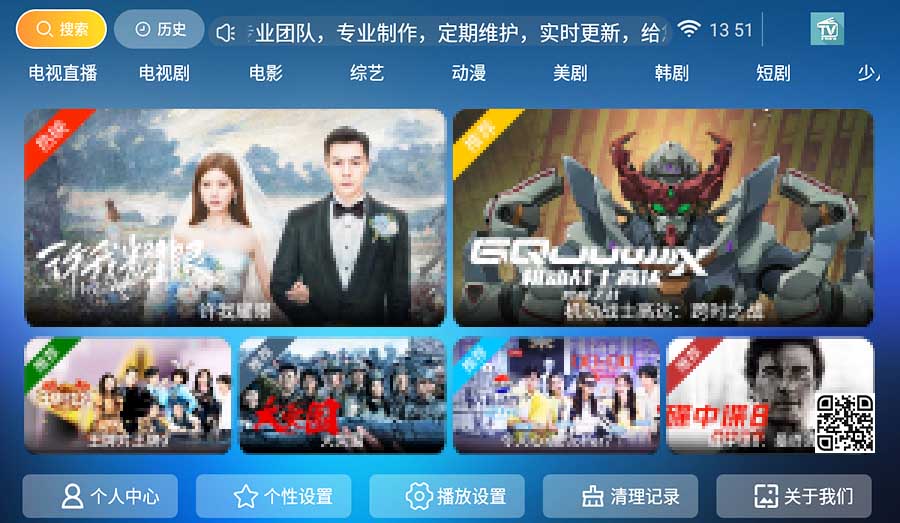Open the 历史 watch history
The width and height of the screenshot is (900, 523).
(x=159, y=29)
